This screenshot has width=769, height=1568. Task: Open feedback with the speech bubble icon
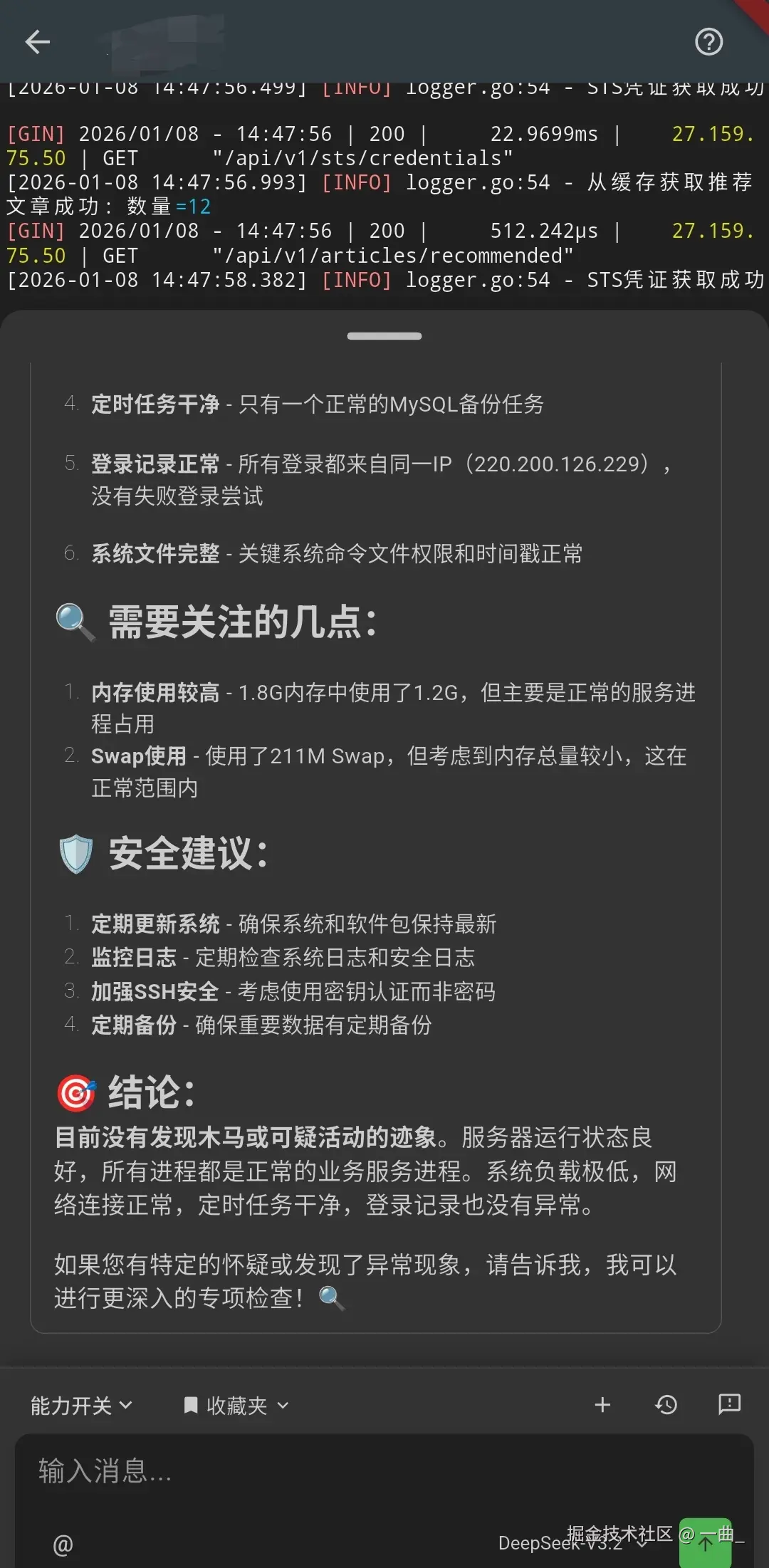tap(728, 1405)
